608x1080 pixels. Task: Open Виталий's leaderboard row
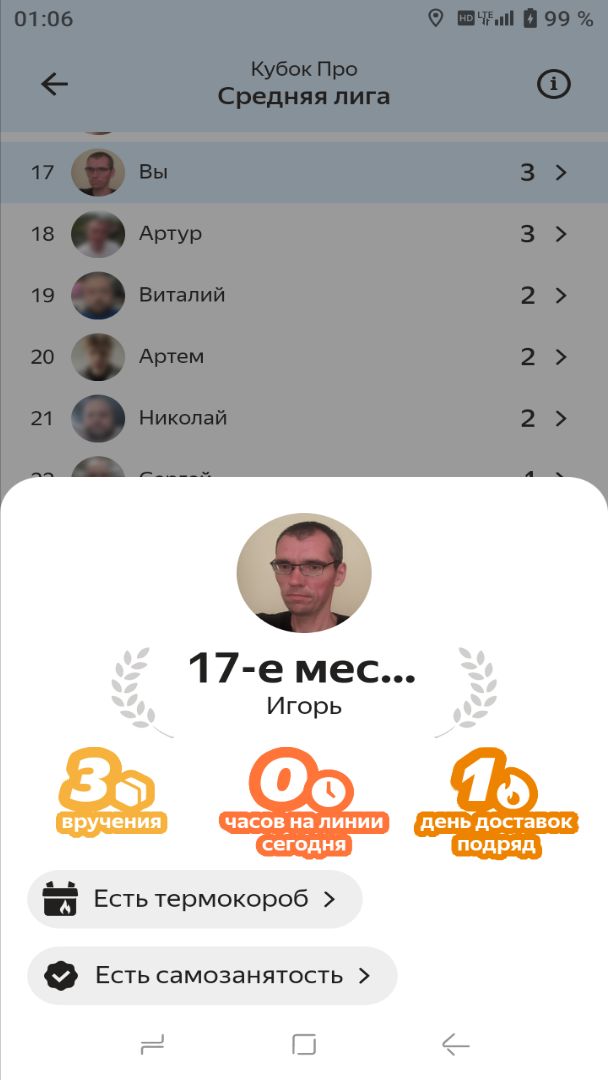click(304, 295)
